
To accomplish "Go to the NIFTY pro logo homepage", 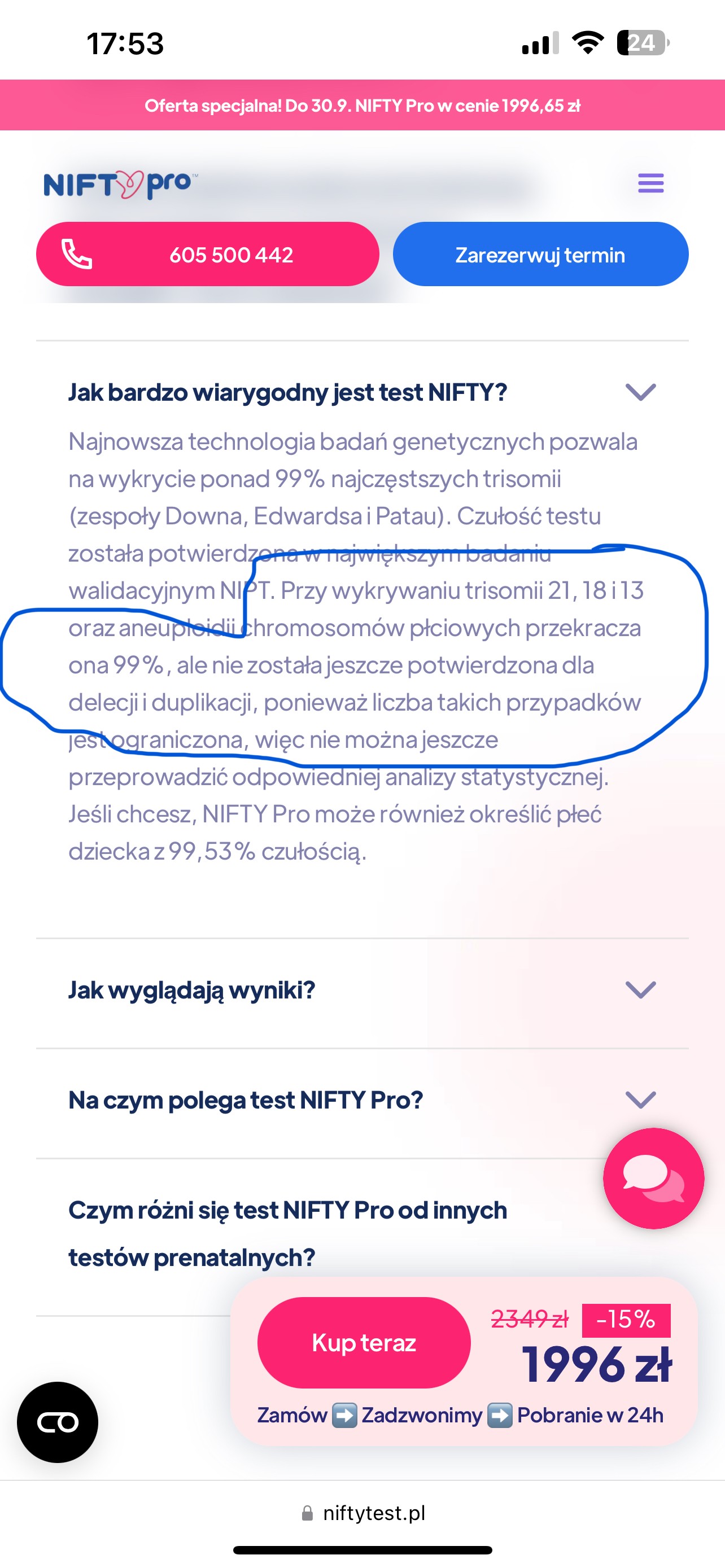I will (x=120, y=184).
